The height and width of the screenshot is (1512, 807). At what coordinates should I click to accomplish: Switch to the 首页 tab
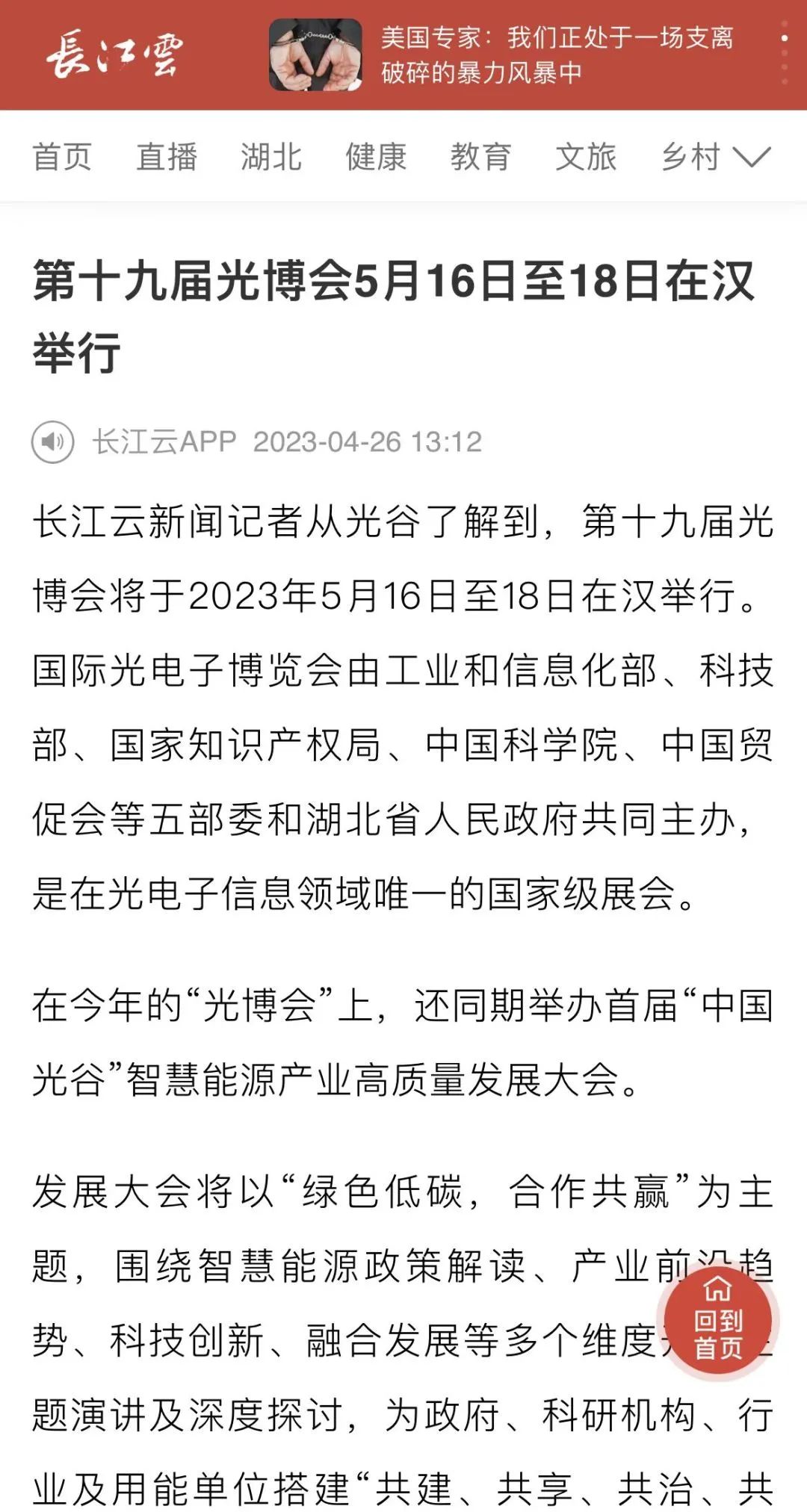(62, 157)
